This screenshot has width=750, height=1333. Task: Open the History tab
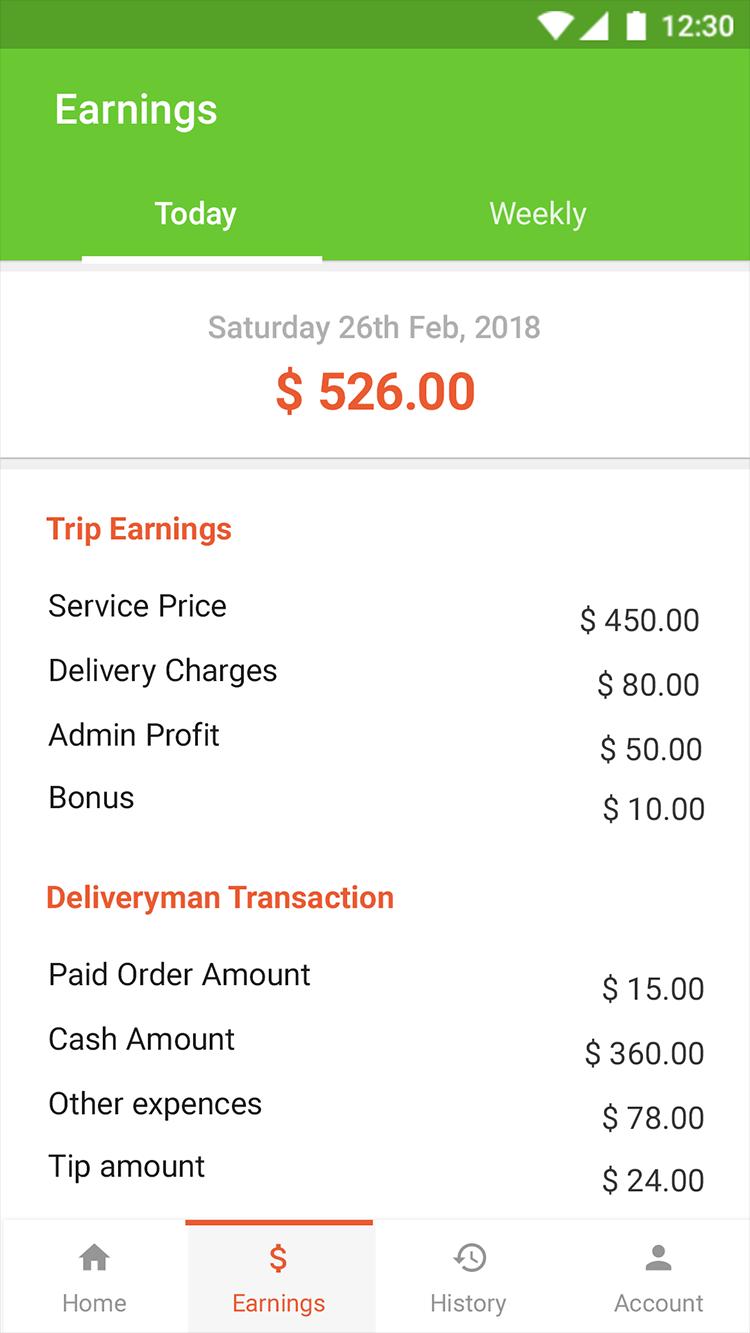[x=468, y=1277]
